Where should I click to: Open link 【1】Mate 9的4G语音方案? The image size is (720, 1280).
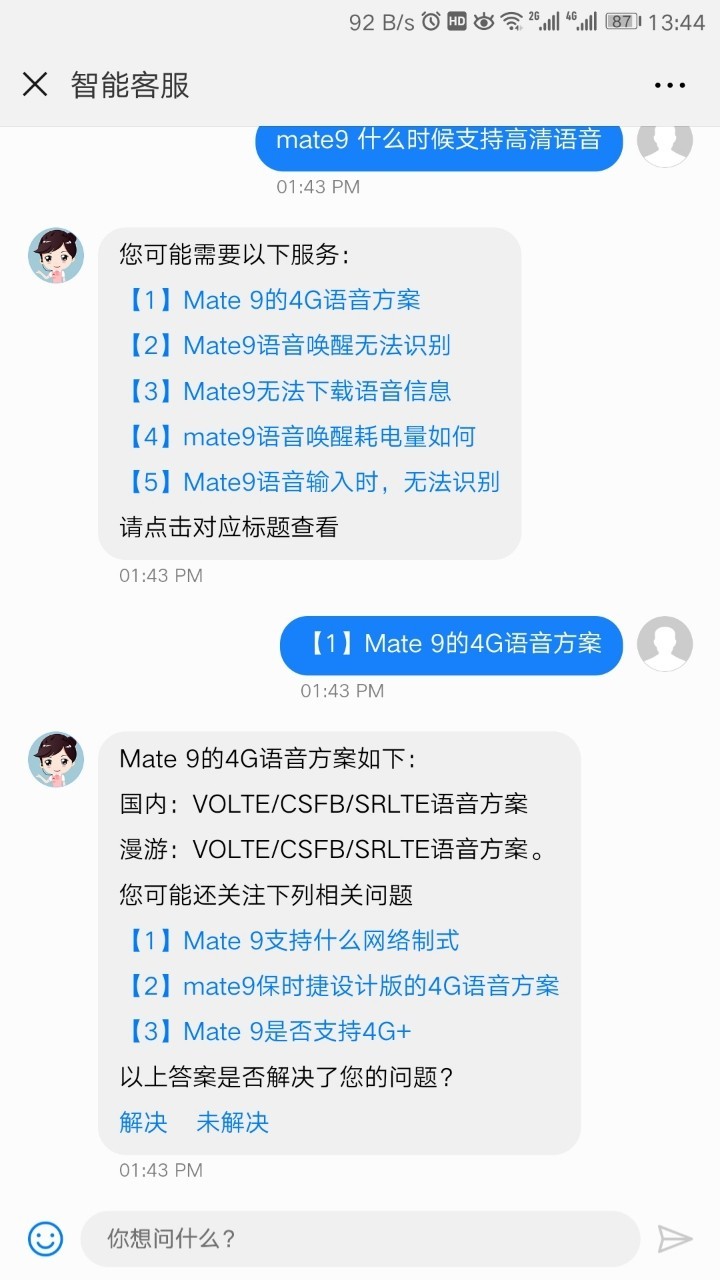(270, 300)
